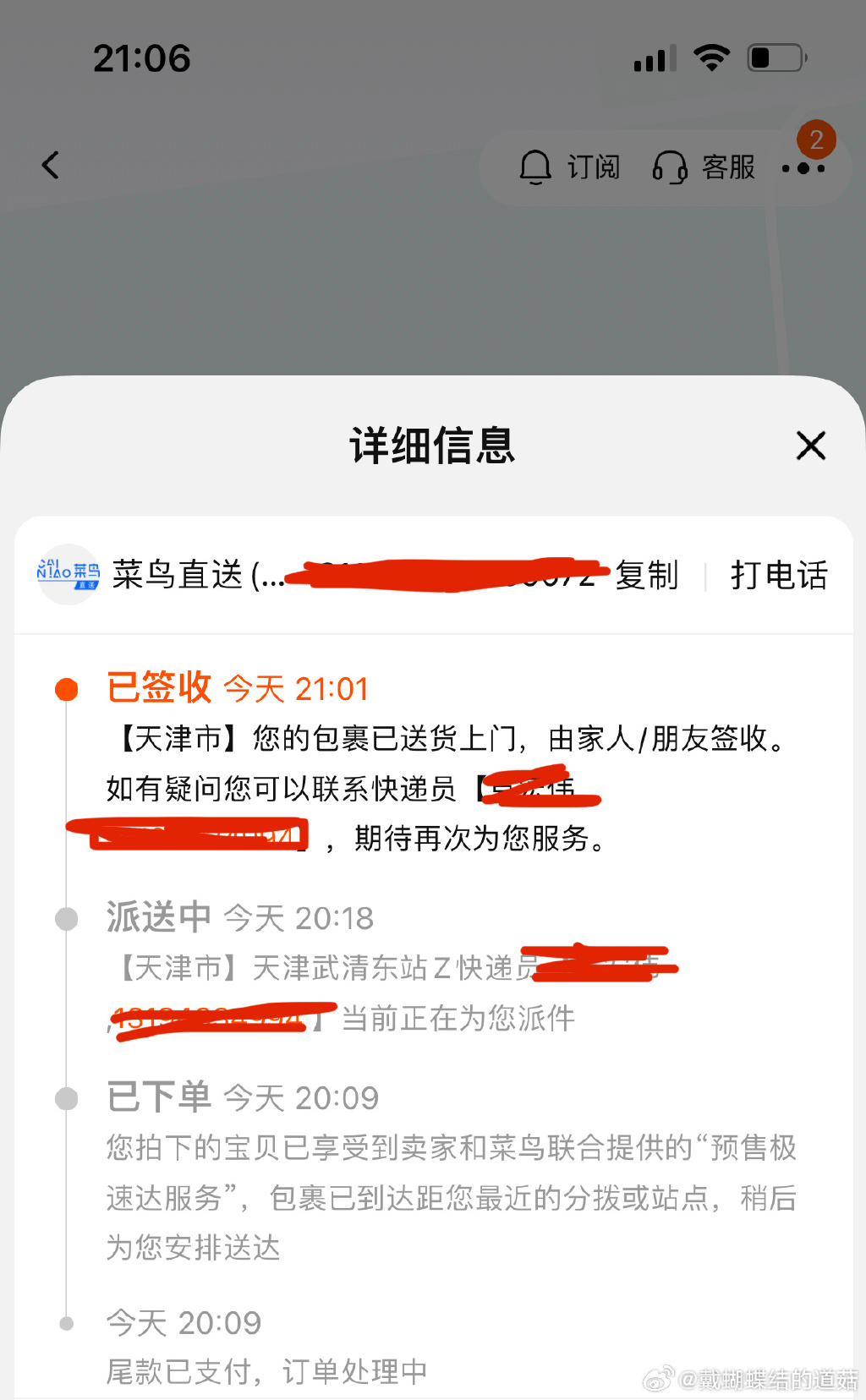The height and width of the screenshot is (1400, 866).
Task: Tap 订阅 to subscribe to updates
Action: coord(569,167)
